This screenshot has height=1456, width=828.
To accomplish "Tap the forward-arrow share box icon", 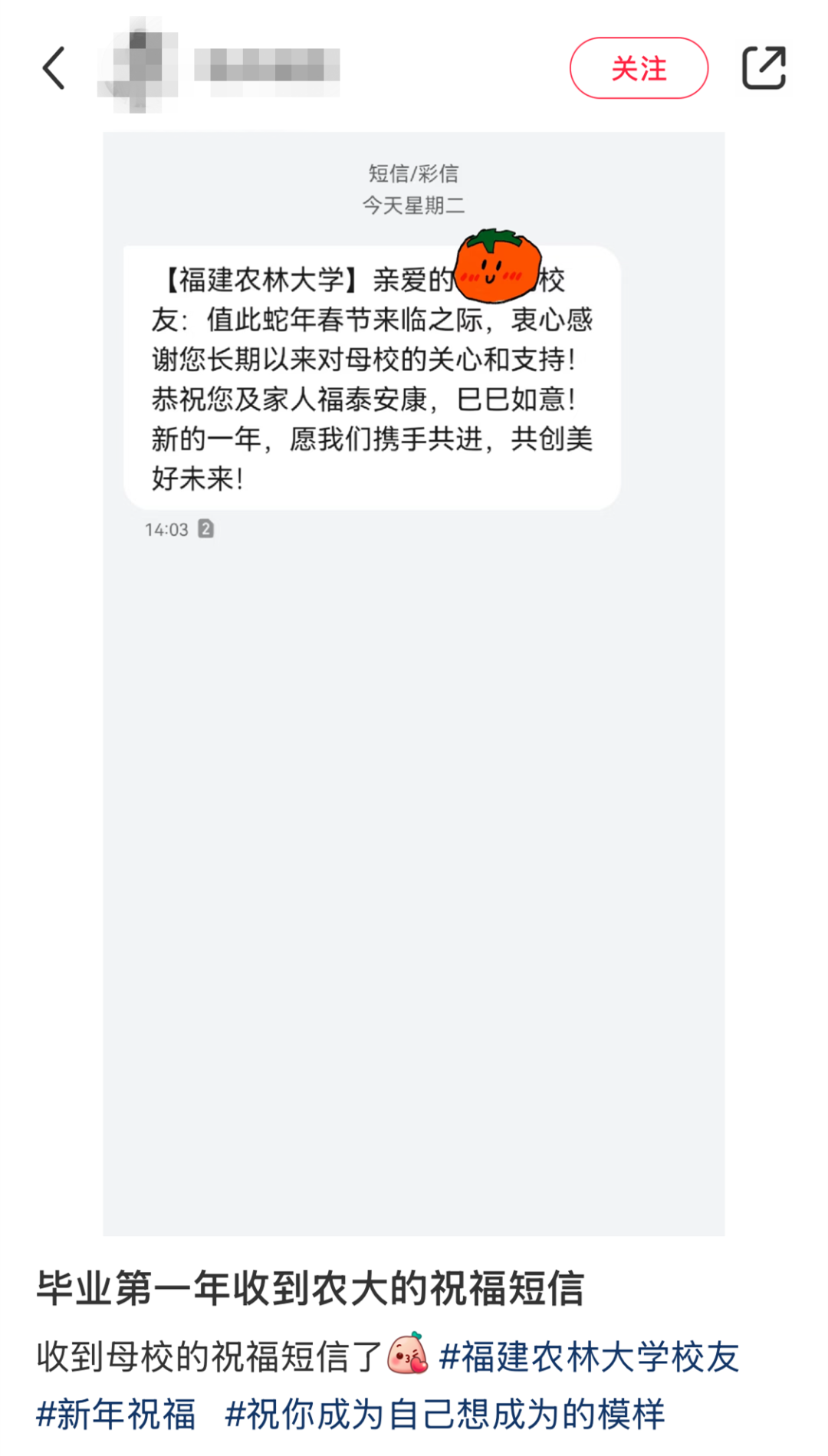I will (x=765, y=67).
